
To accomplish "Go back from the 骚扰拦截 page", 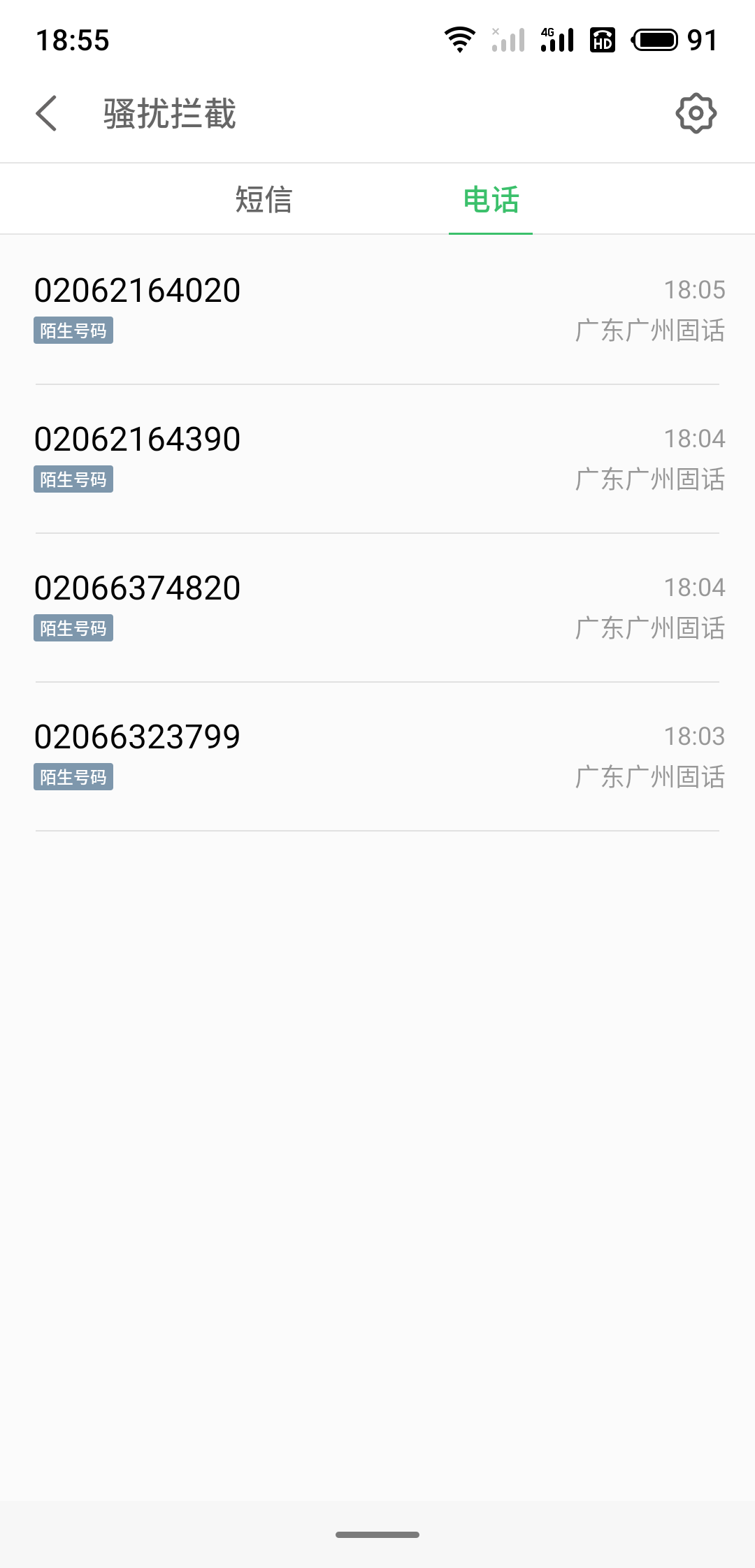I will pyautogui.click(x=46, y=114).
